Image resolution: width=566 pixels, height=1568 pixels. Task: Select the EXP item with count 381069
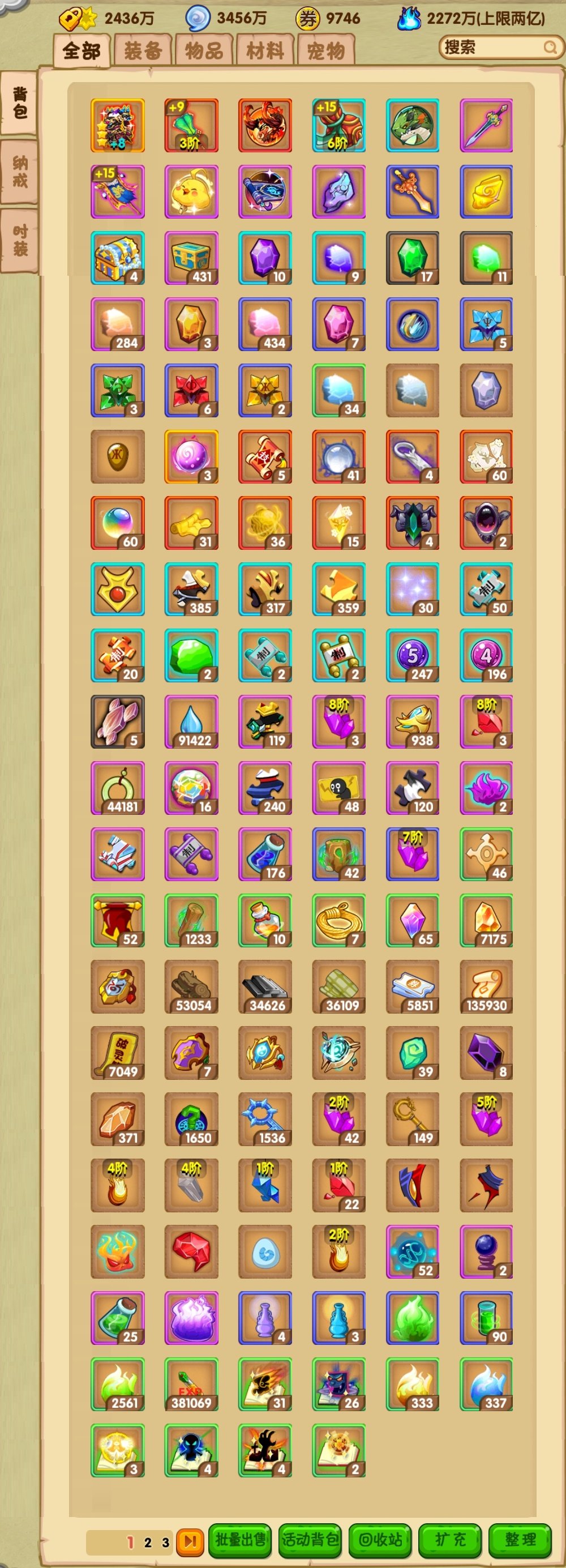click(191, 1384)
